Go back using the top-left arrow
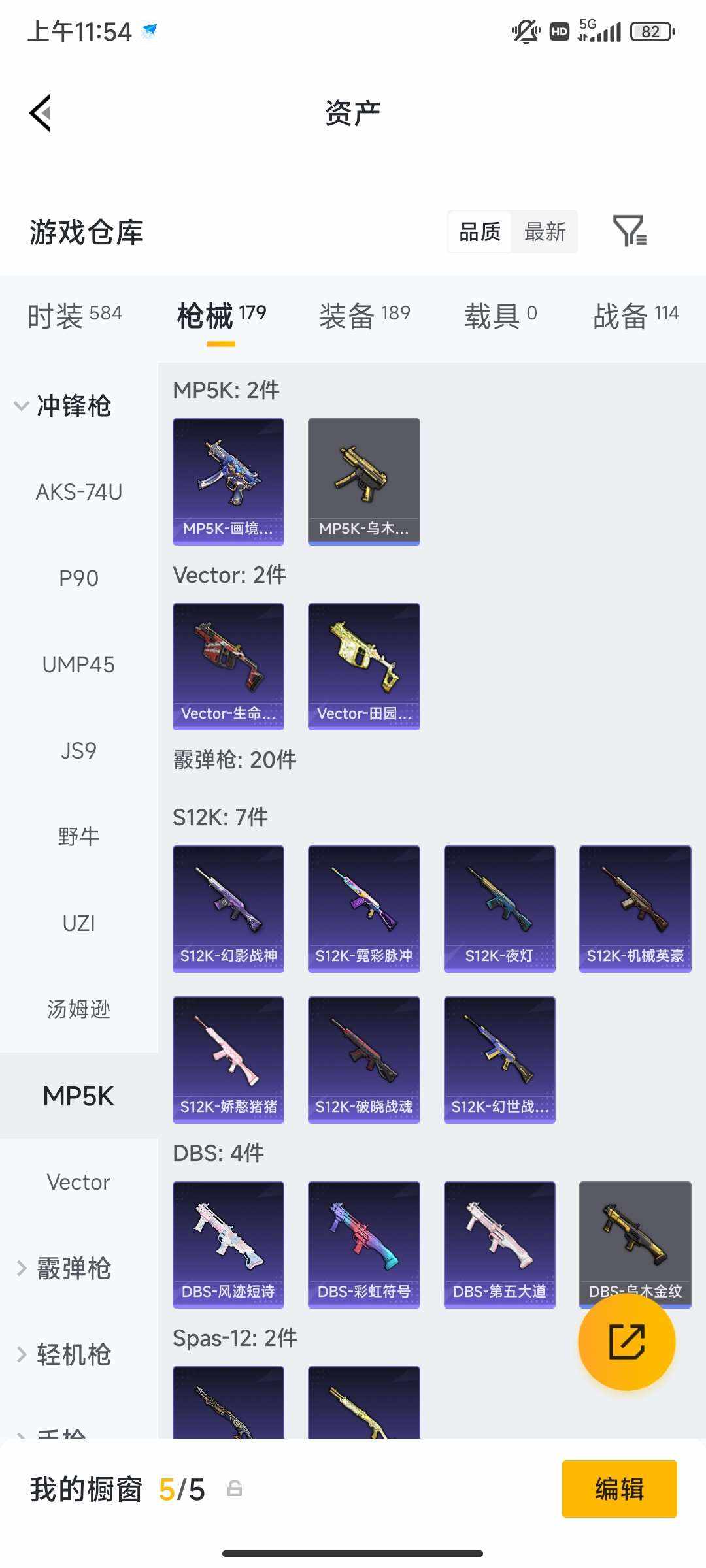Image resolution: width=706 pixels, height=1568 pixels. coord(41,113)
